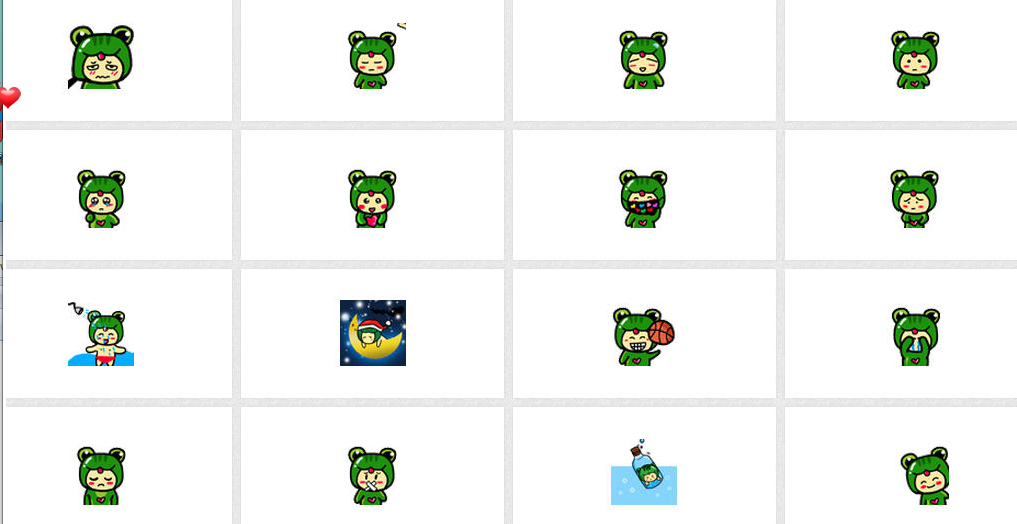The height and width of the screenshot is (524, 1017).
Task: Choose the frog in a bottle sticker
Action: [643, 472]
